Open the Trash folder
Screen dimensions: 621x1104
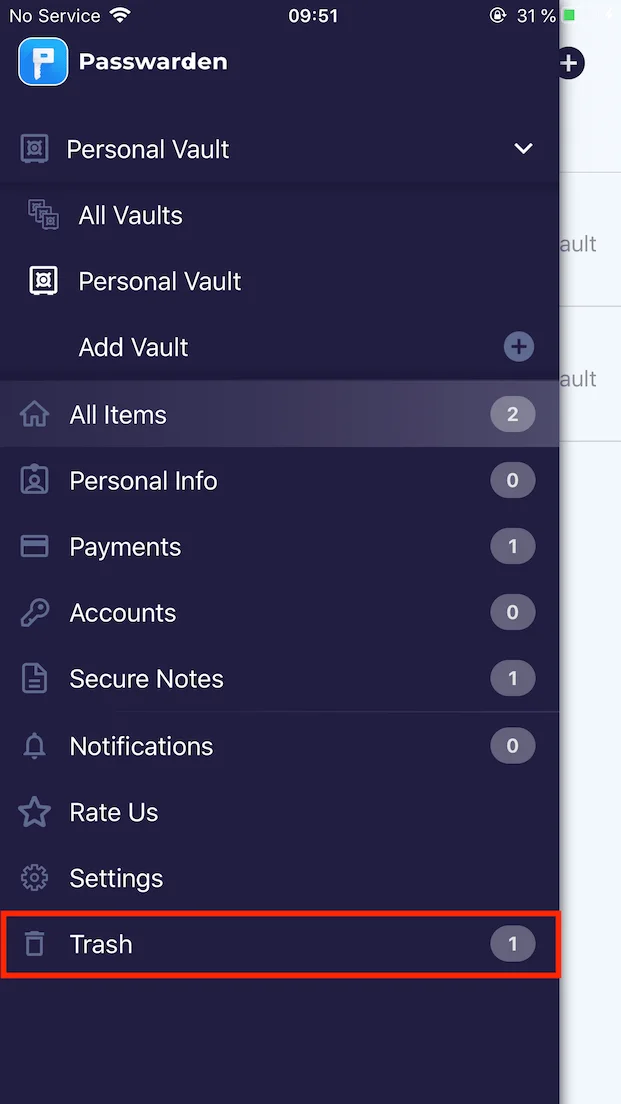click(x=101, y=944)
